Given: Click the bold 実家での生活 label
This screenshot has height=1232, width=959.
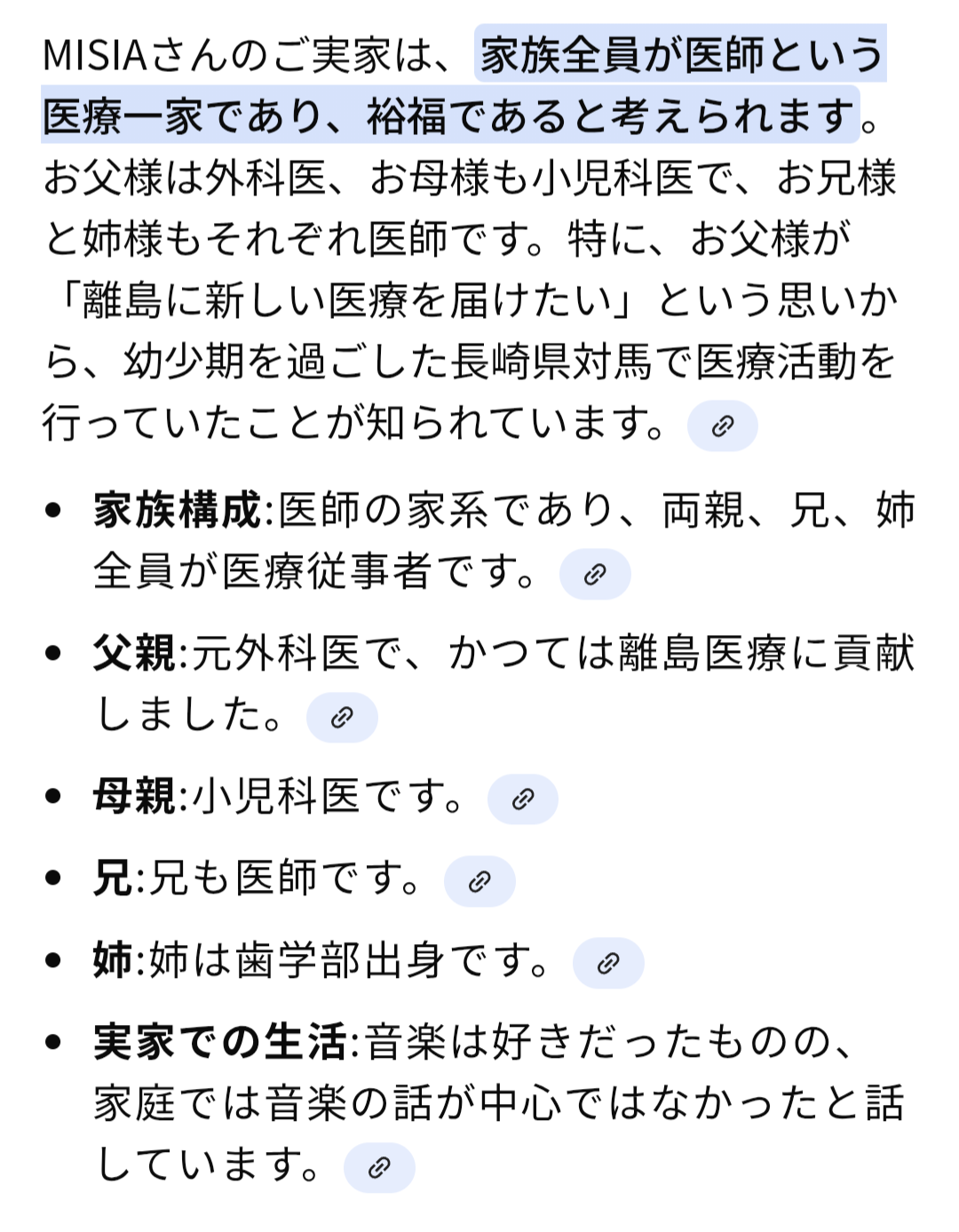Looking at the screenshot, I should (218, 1047).
